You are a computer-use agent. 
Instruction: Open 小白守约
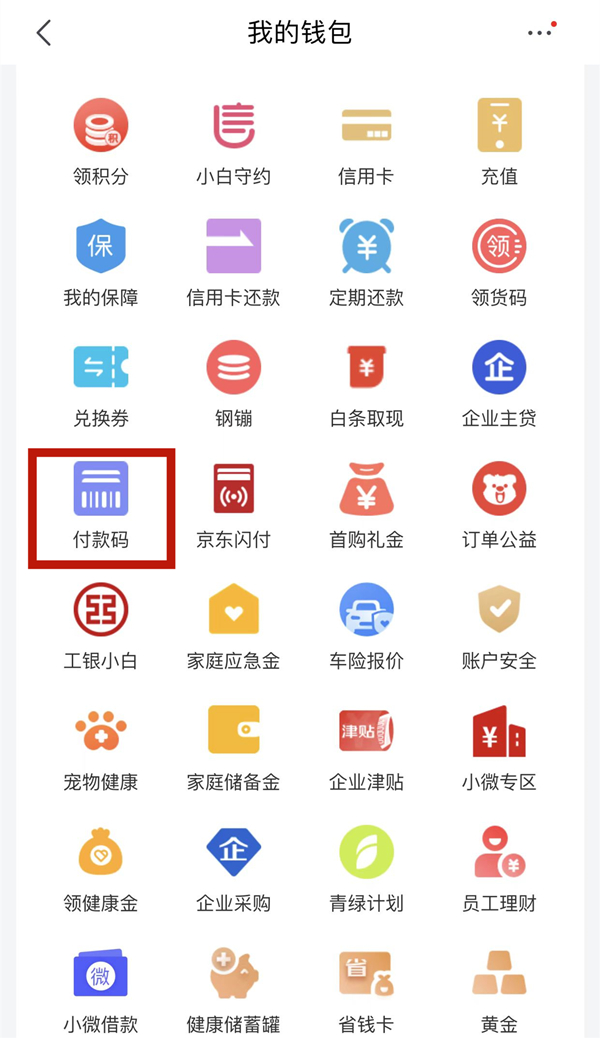tap(233, 140)
